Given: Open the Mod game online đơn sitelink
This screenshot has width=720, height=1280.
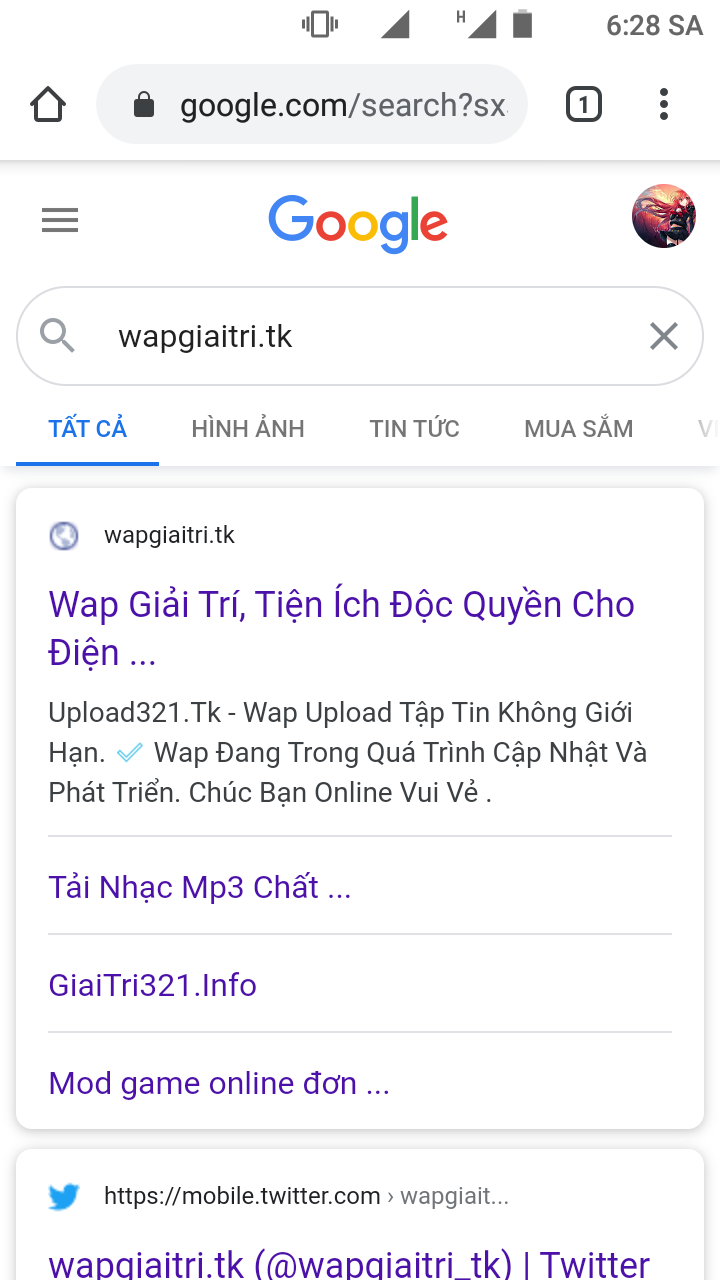Looking at the screenshot, I should 219,1083.
